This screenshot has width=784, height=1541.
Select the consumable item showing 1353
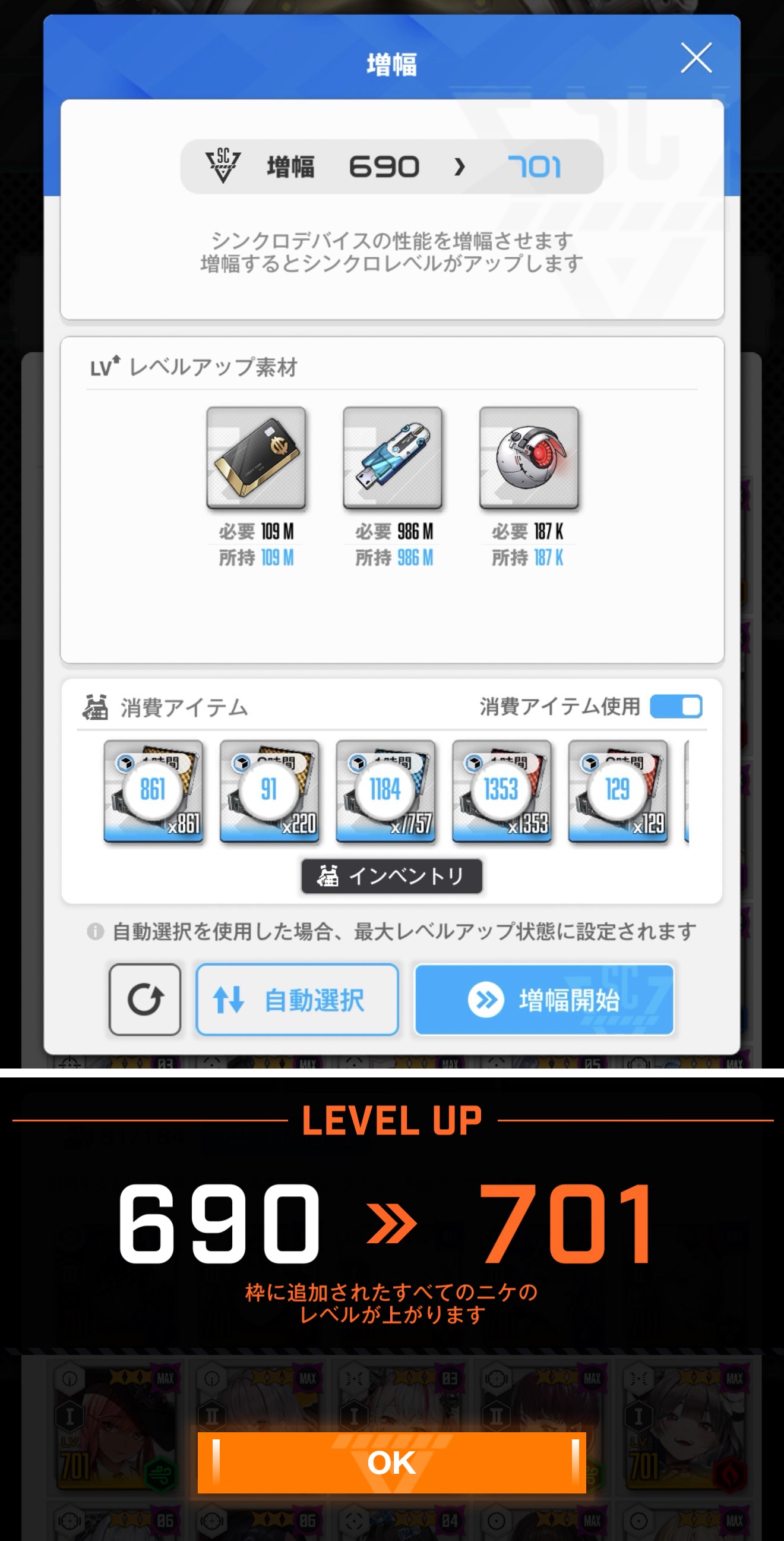[x=502, y=790]
